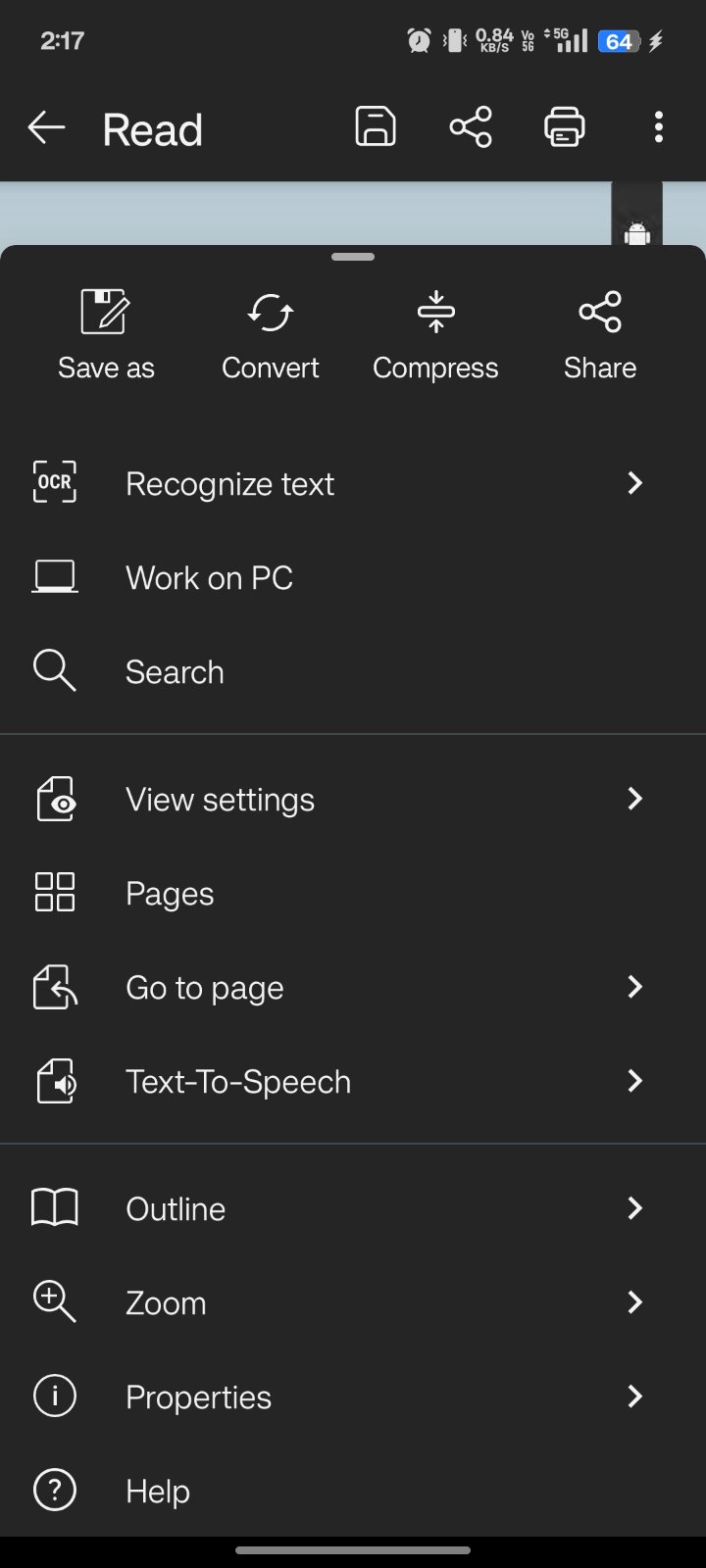The height and width of the screenshot is (1568, 706).
Task: View the document Outline
Action: (x=176, y=1209)
